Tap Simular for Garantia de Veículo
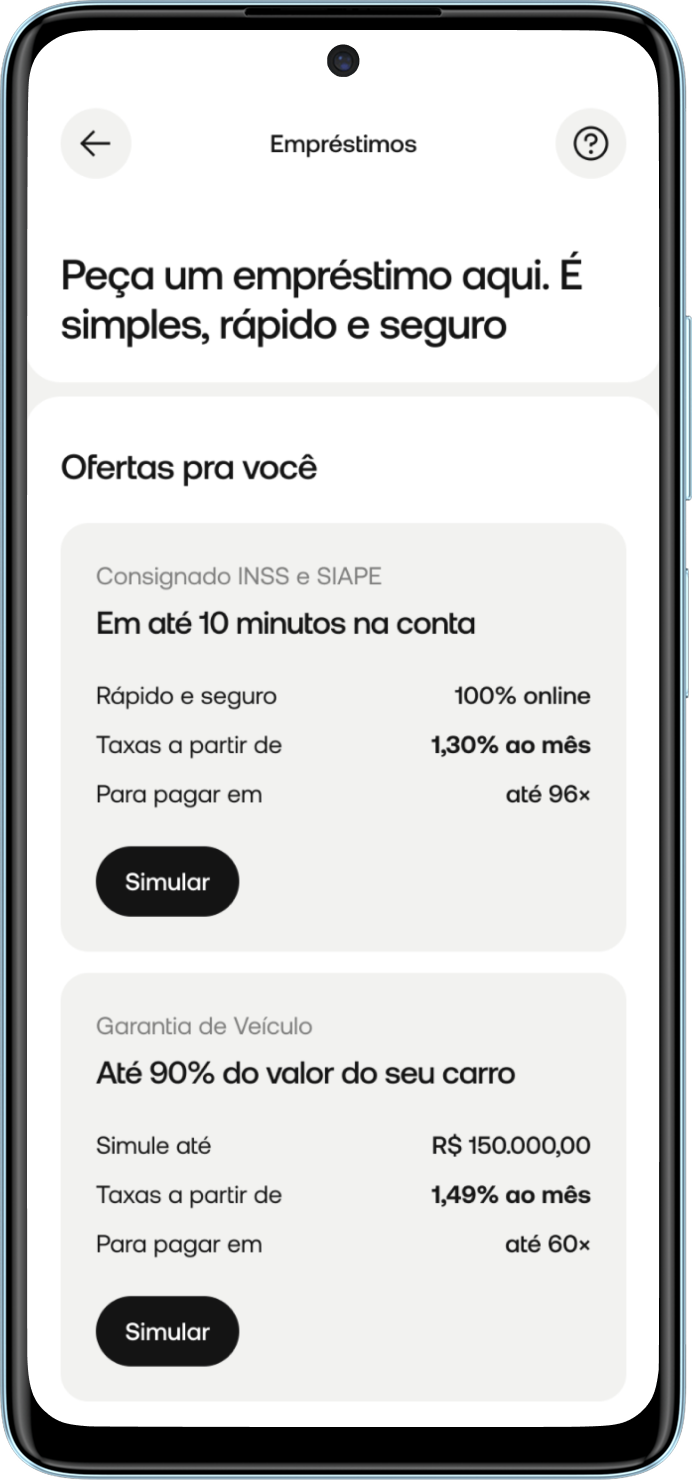 point(167,1332)
